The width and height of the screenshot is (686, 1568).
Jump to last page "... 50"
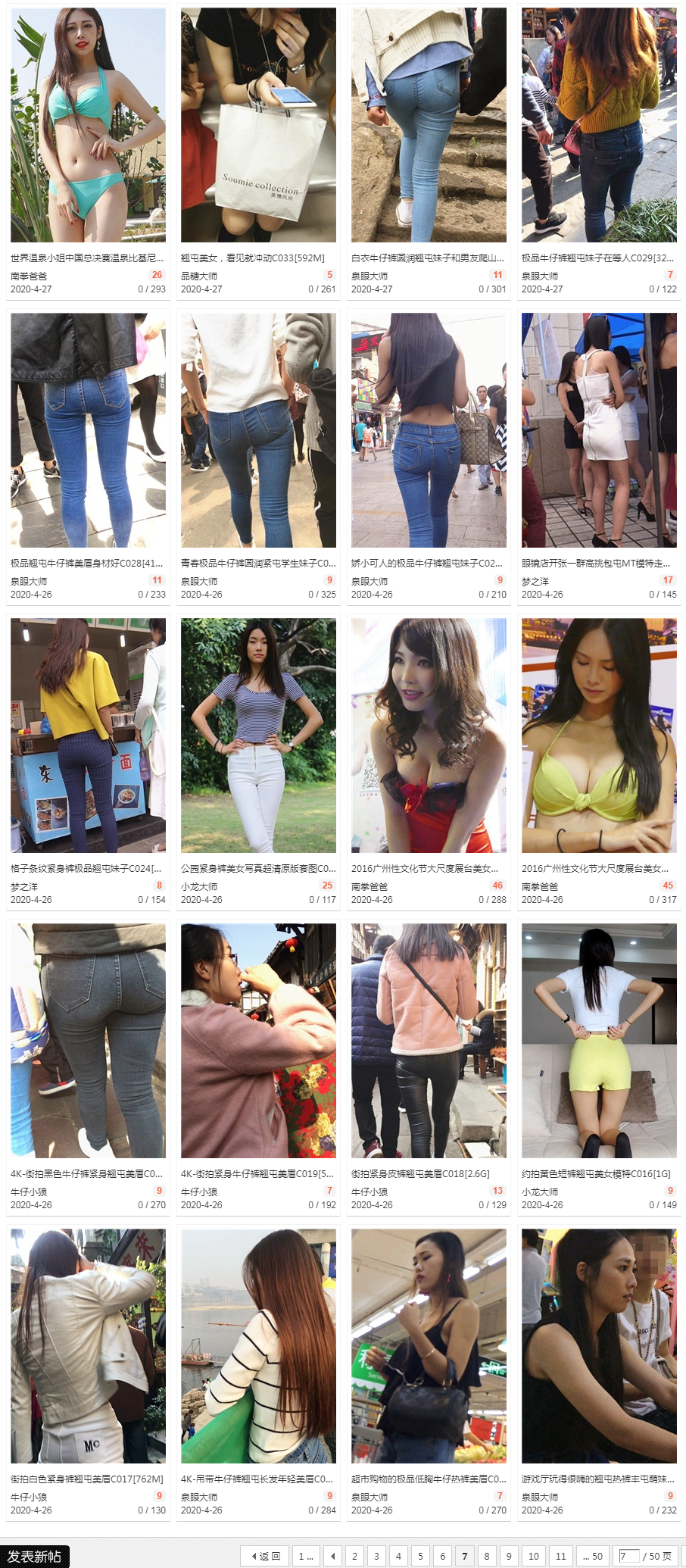coord(592,1556)
